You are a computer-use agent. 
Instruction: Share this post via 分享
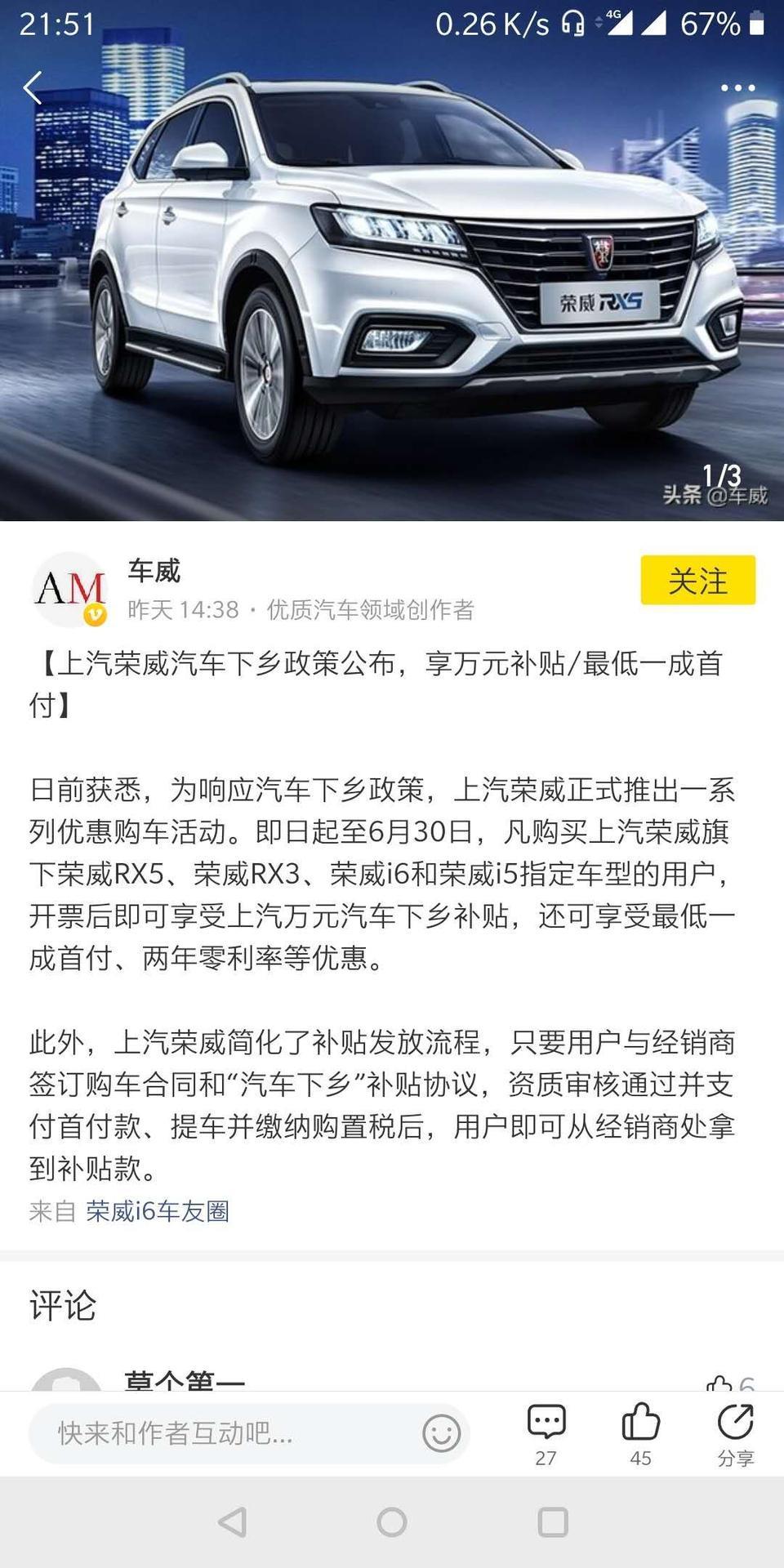[x=735, y=1434]
